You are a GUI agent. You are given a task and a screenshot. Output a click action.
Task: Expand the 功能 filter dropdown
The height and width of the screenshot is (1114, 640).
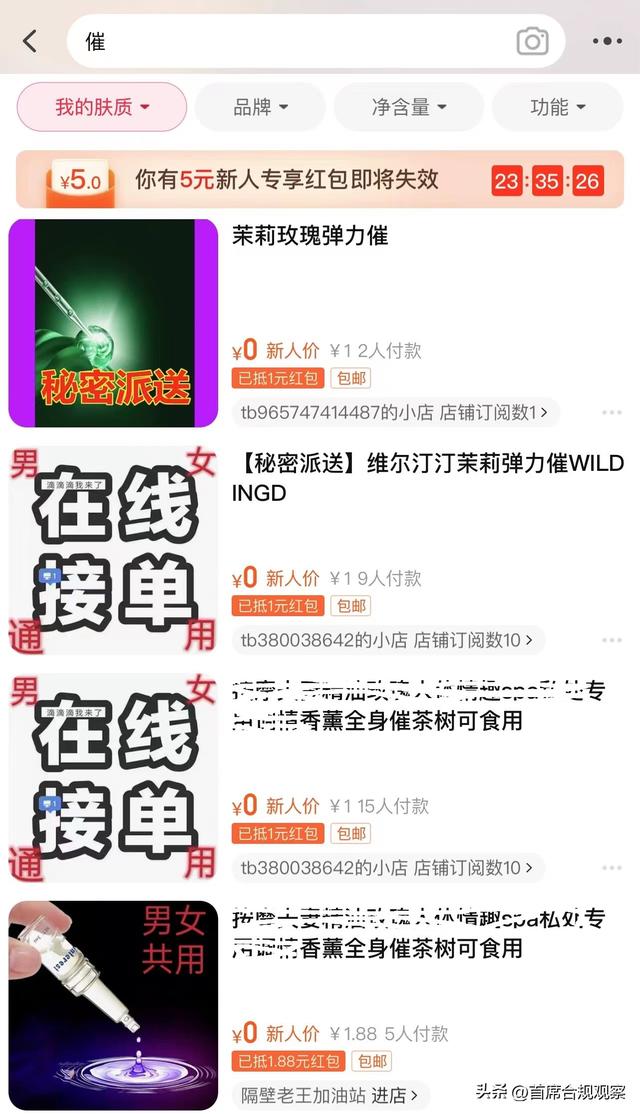(558, 107)
